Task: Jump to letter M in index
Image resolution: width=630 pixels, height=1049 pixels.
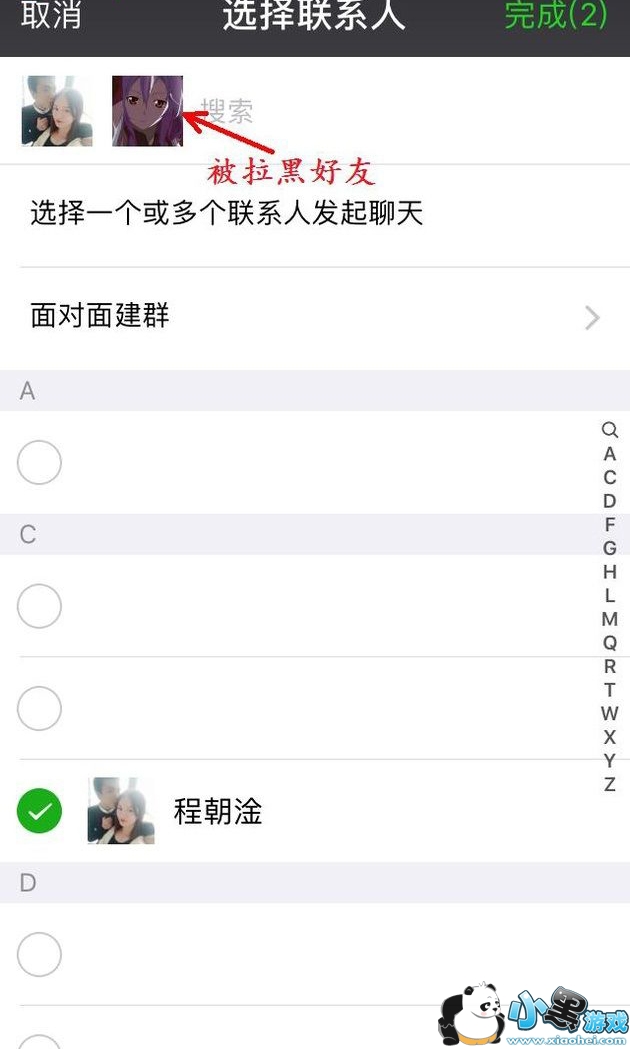Action: (609, 619)
